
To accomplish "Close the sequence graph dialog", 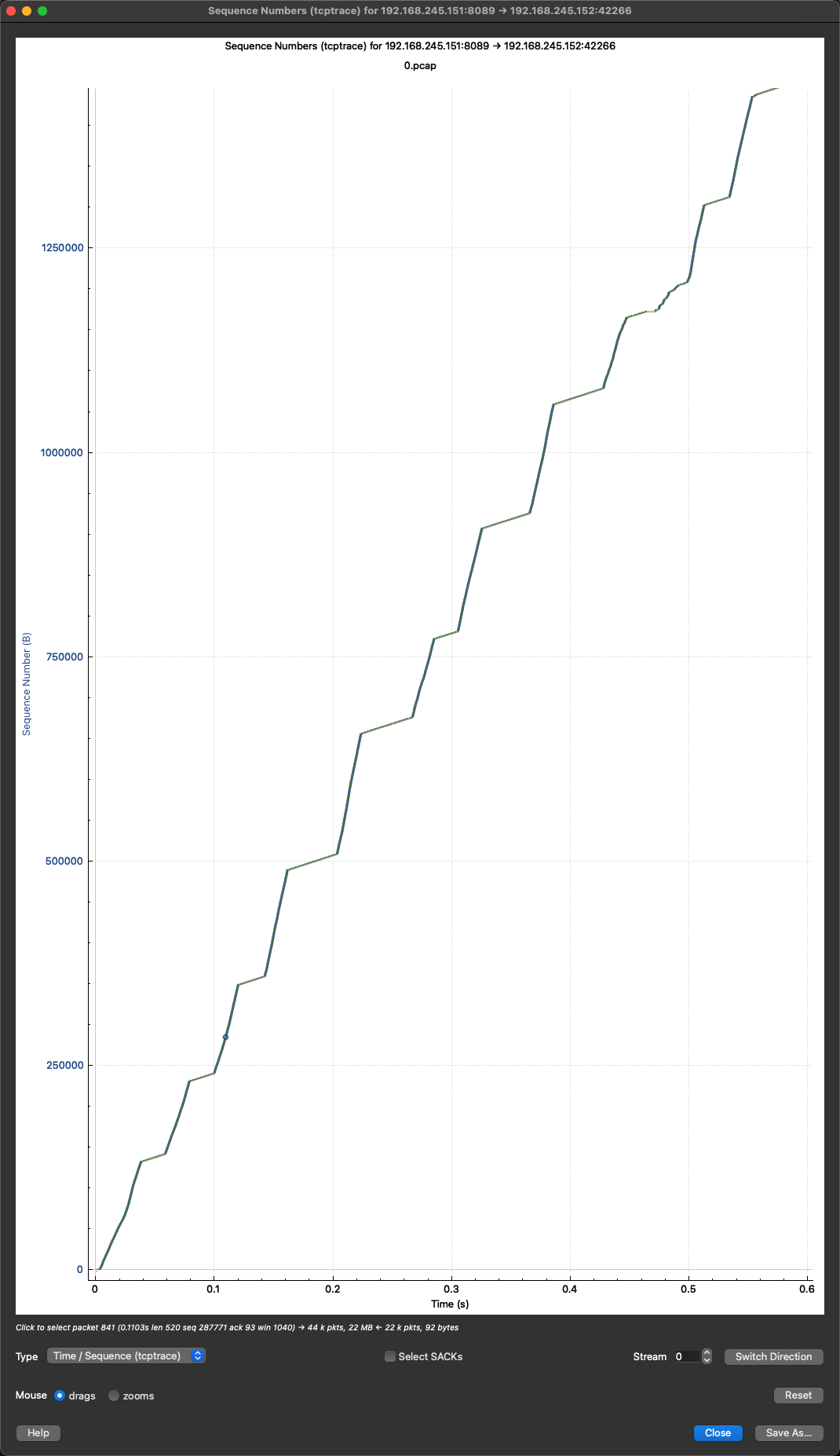I will 718,1433.
